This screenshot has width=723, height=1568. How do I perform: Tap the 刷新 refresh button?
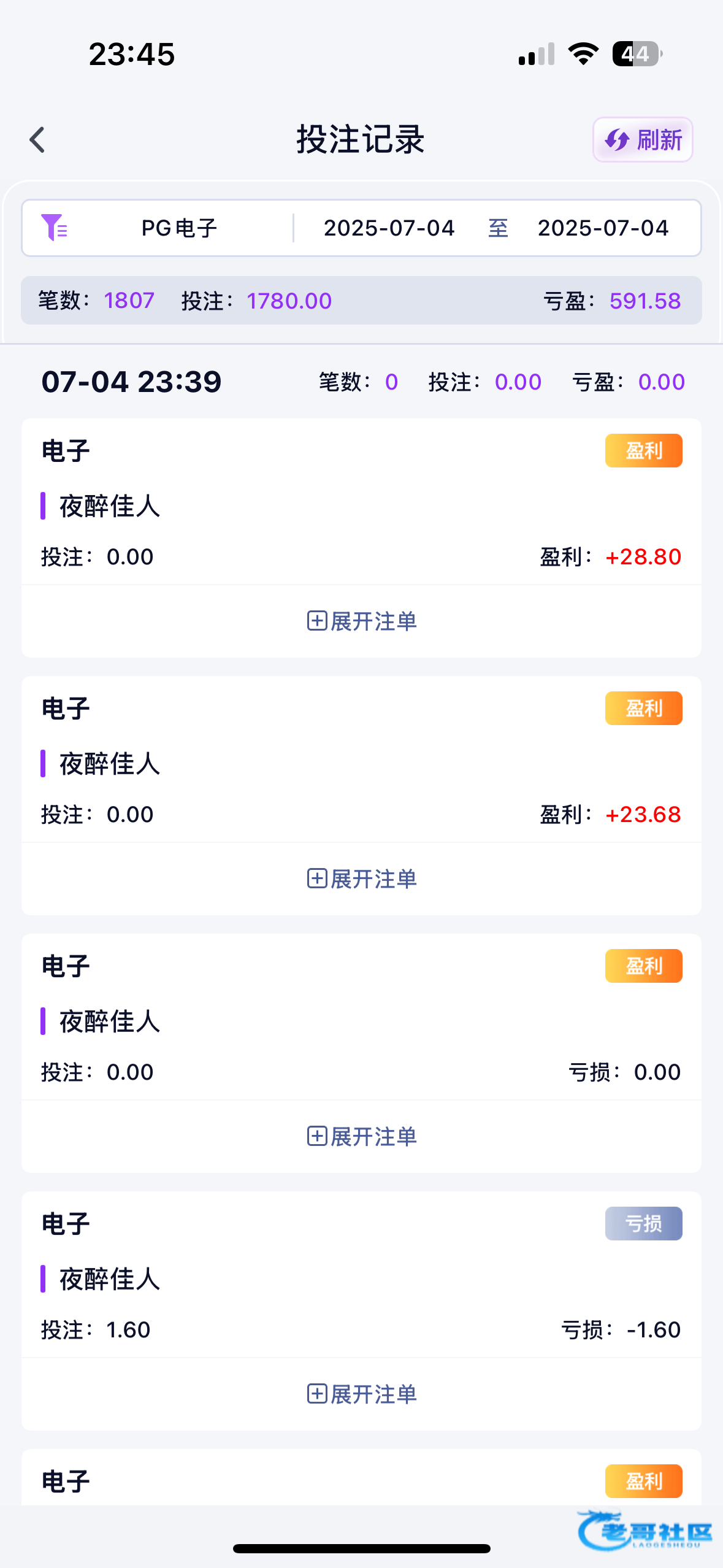click(x=643, y=140)
